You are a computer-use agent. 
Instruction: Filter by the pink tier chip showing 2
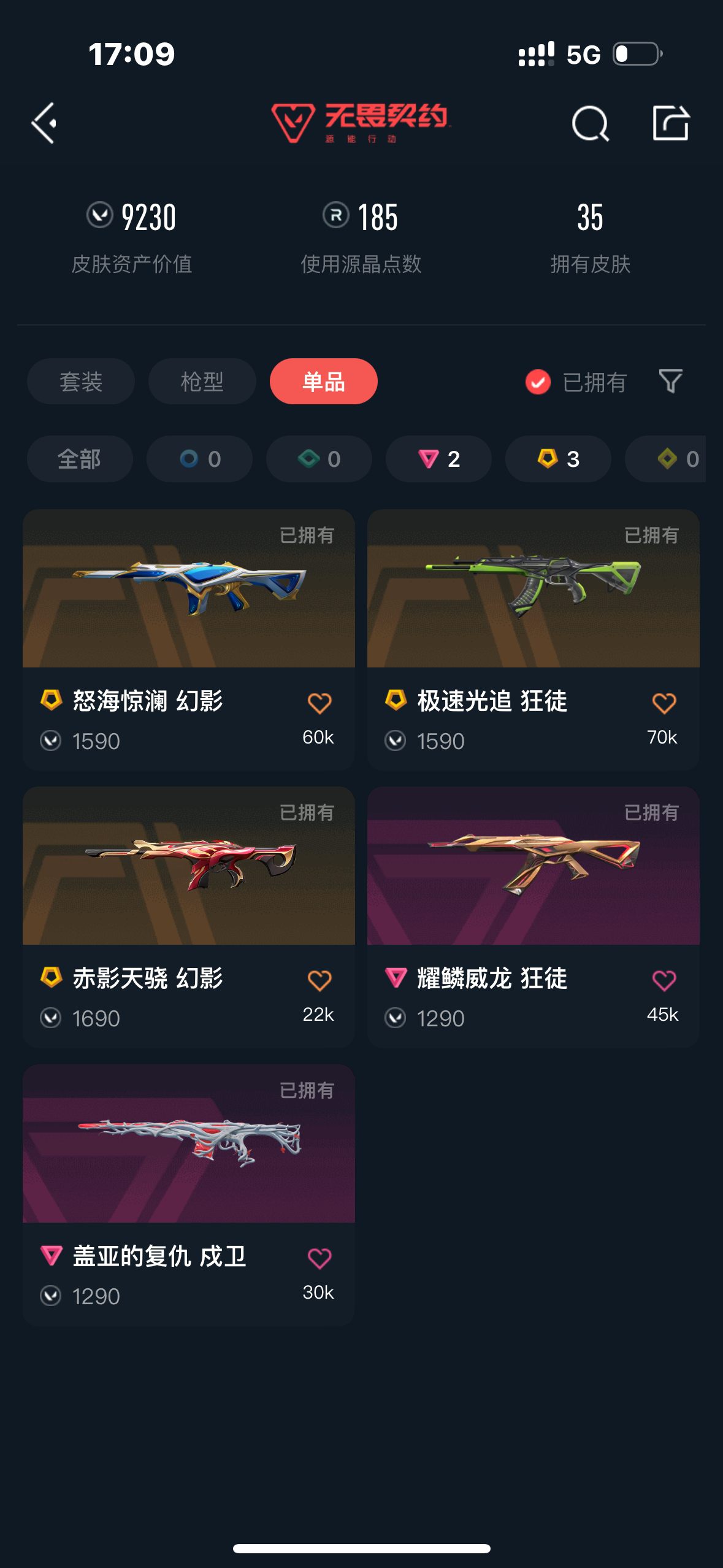point(438,459)
